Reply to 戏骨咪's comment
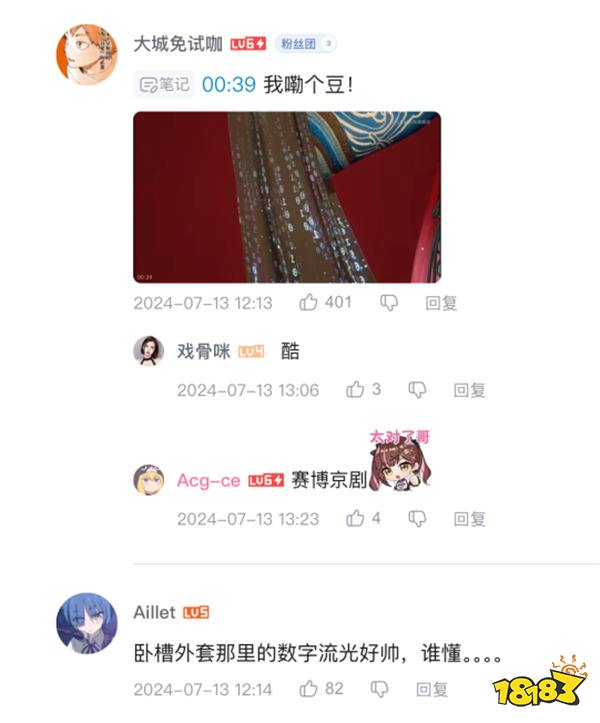This screenshot has height=723, width=600. (469, 390)
